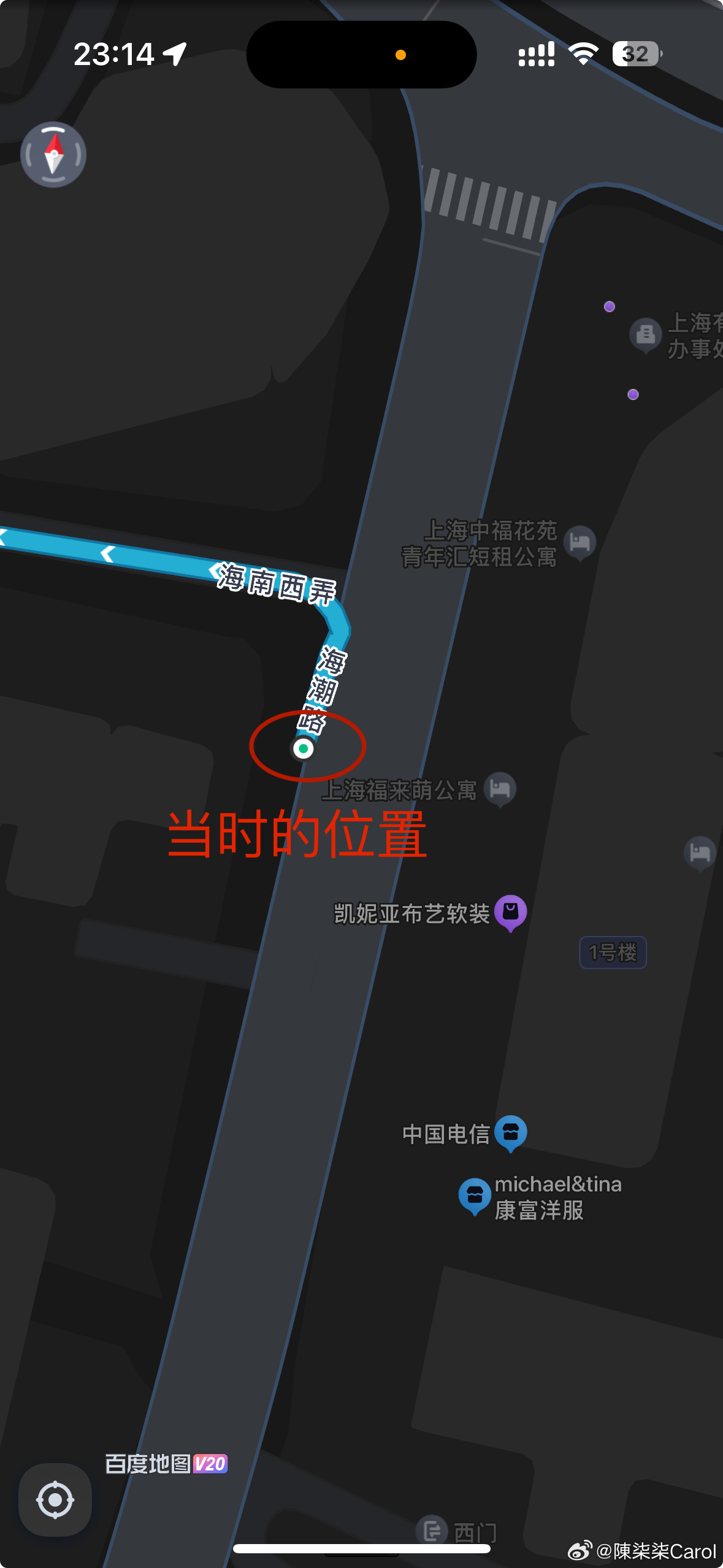Screen dimensions: 723x1568
Task: Open michael&tina 康富洋服 marker
Action: tap(475, 1196)
